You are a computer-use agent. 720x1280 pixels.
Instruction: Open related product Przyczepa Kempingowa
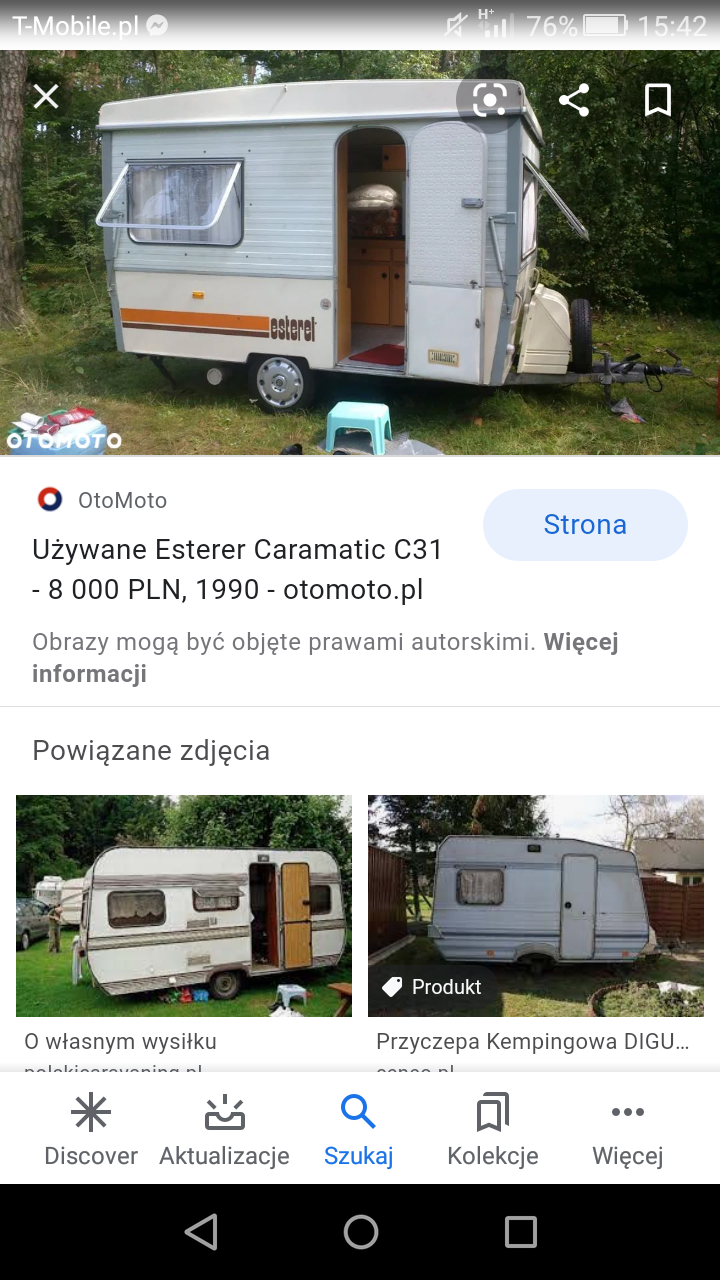point(536,906)
